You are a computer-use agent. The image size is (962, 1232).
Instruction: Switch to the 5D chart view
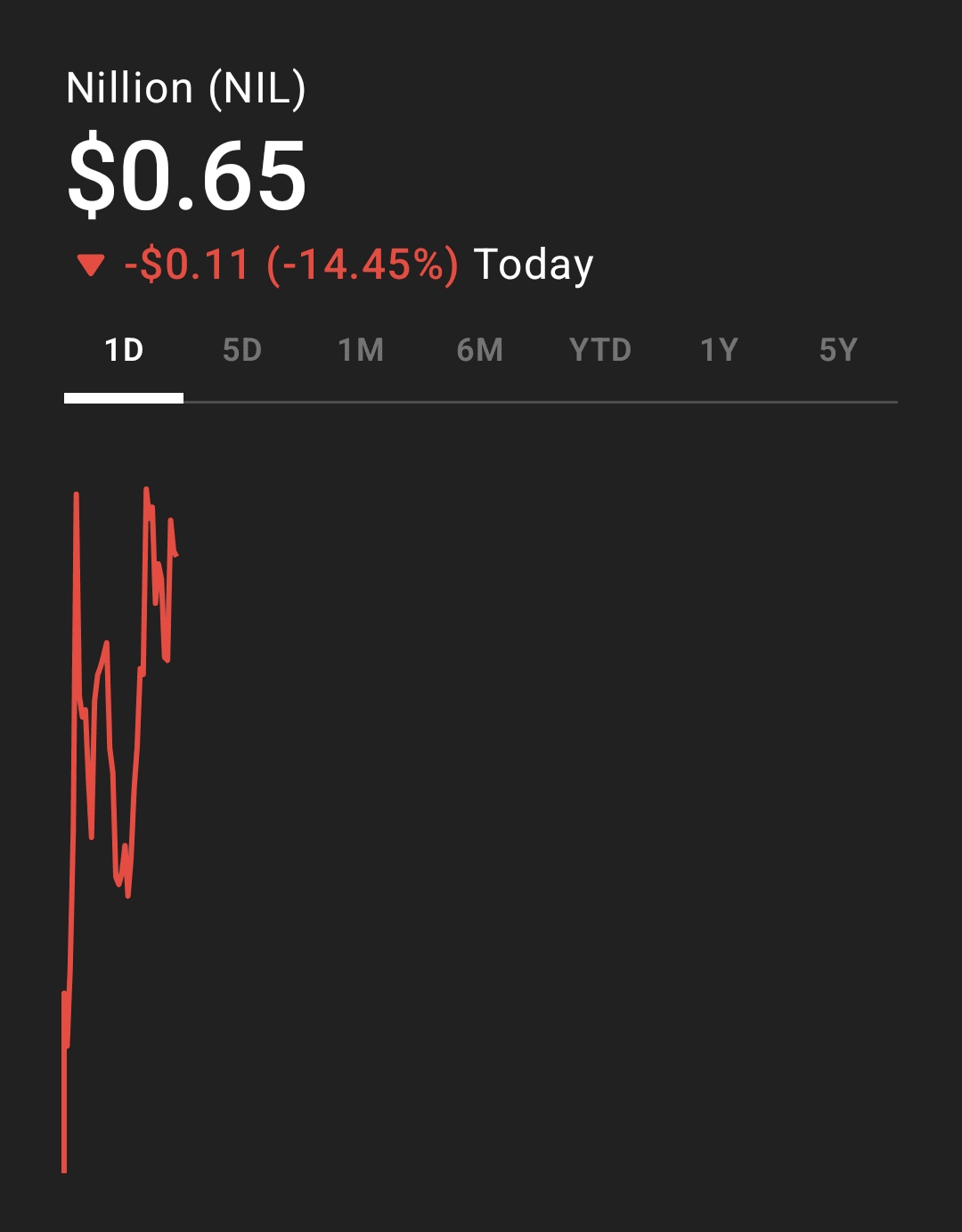[x=242, y=350]
